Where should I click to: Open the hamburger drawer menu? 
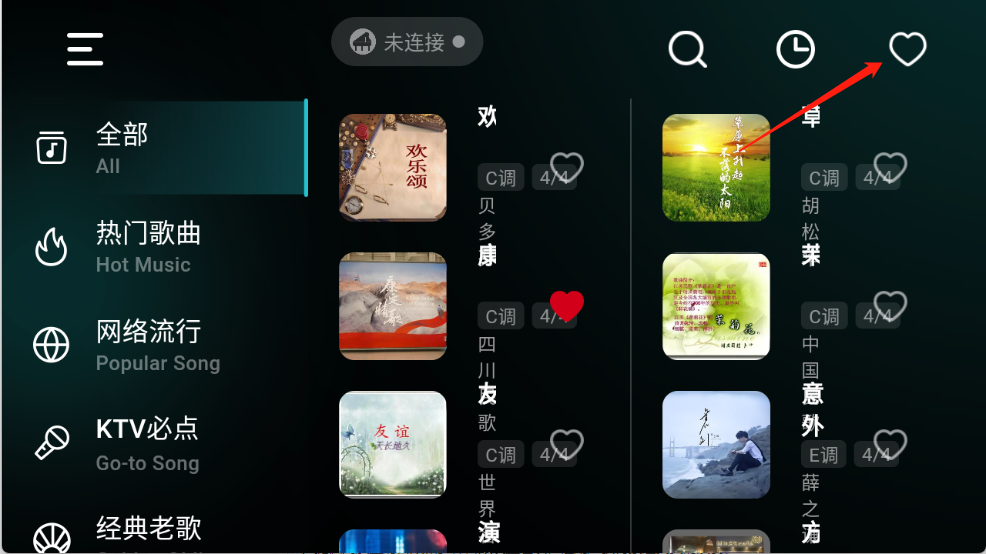point(85,48)
